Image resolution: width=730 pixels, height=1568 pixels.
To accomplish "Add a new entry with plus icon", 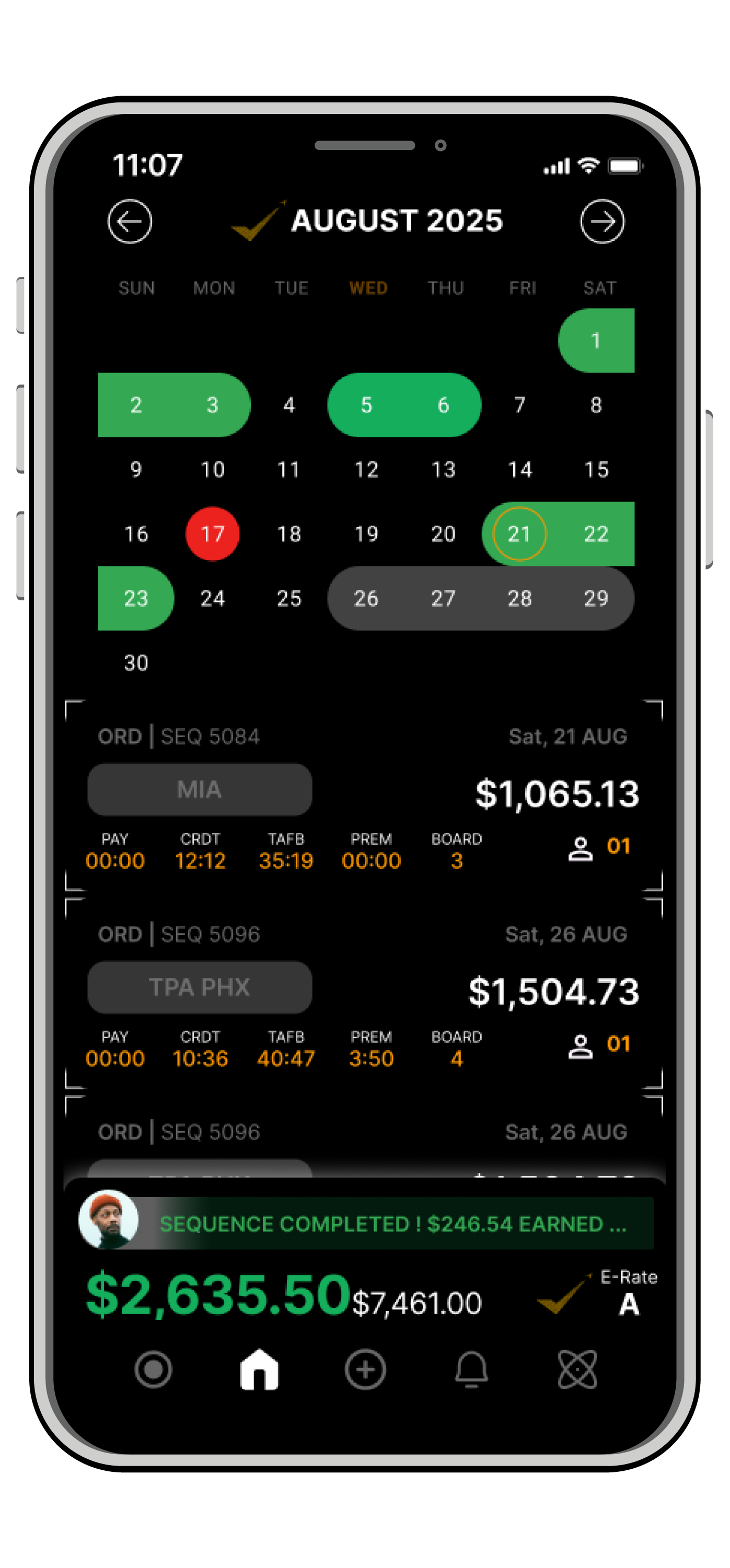I will (x=365, y=1369).
